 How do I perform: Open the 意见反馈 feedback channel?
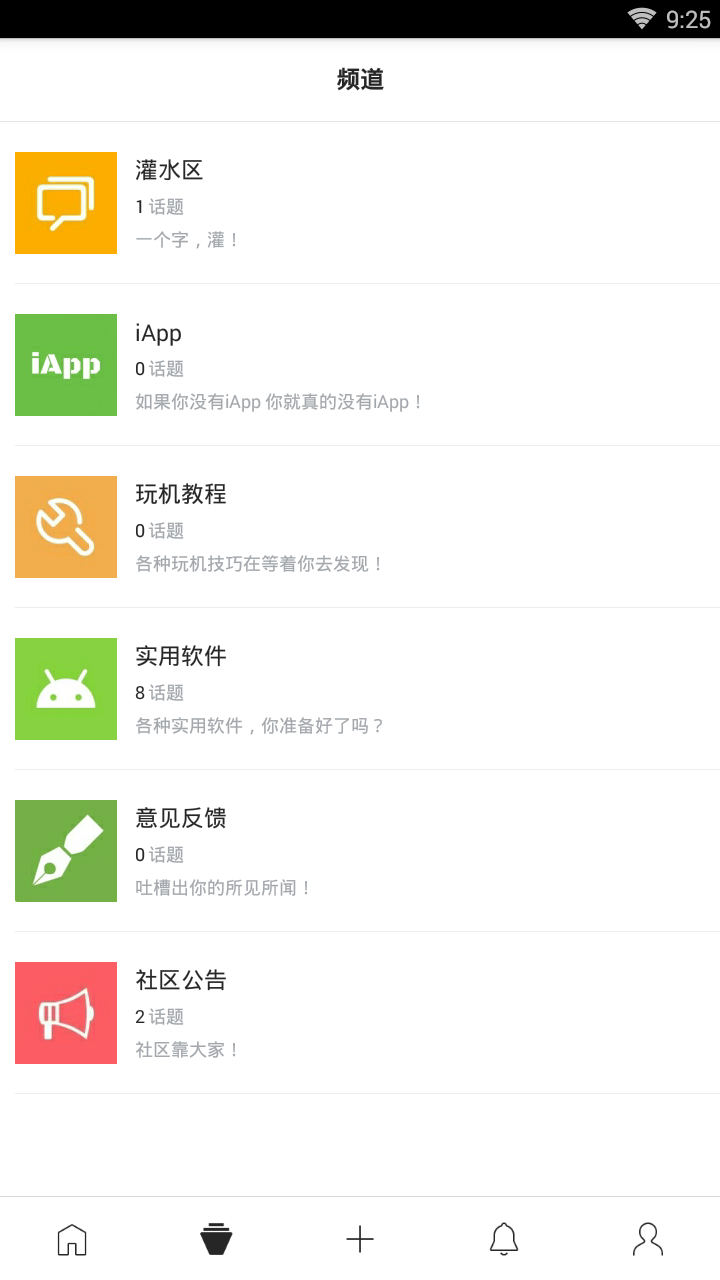point(360,851)
